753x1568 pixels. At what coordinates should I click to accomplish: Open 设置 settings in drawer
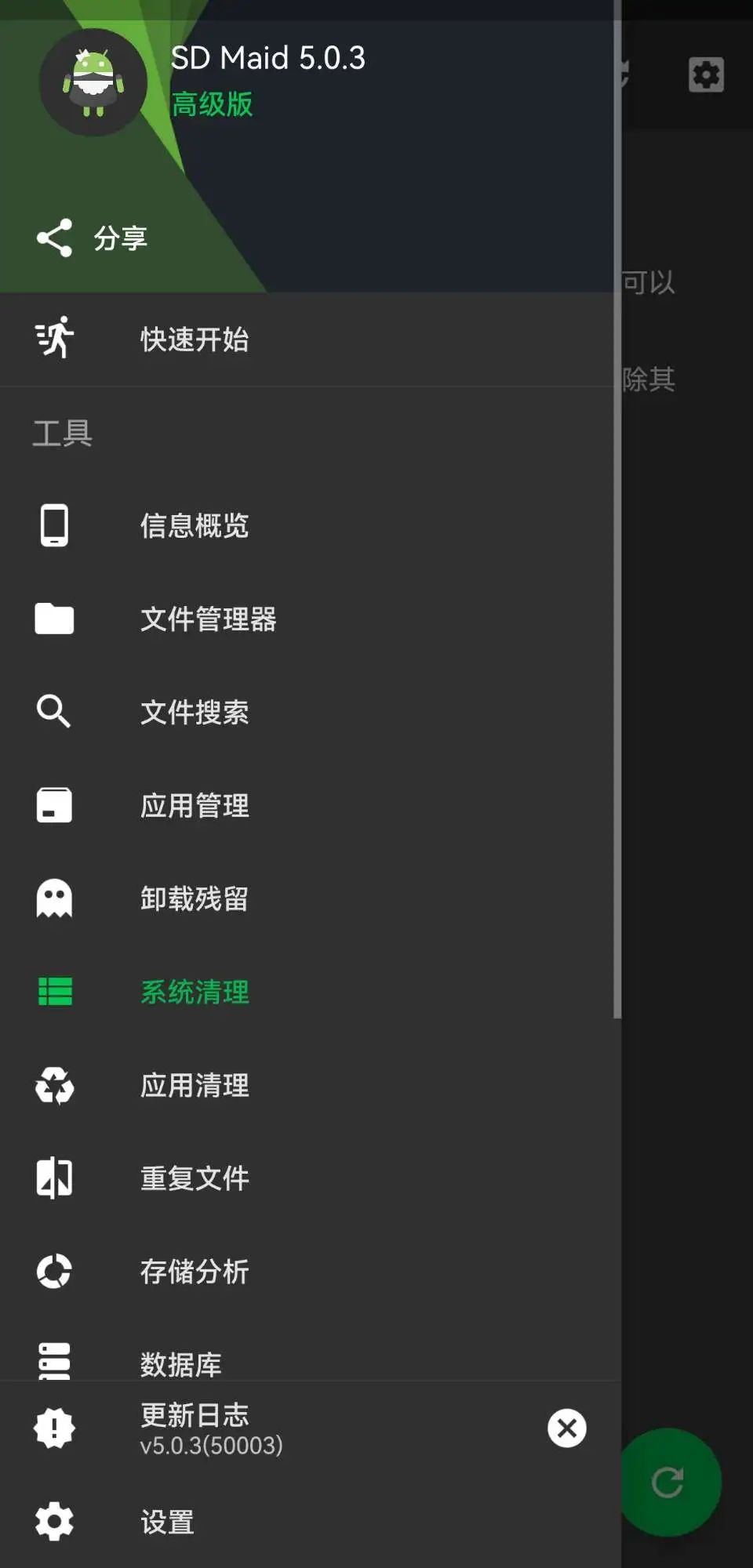tap(166, 1522)
